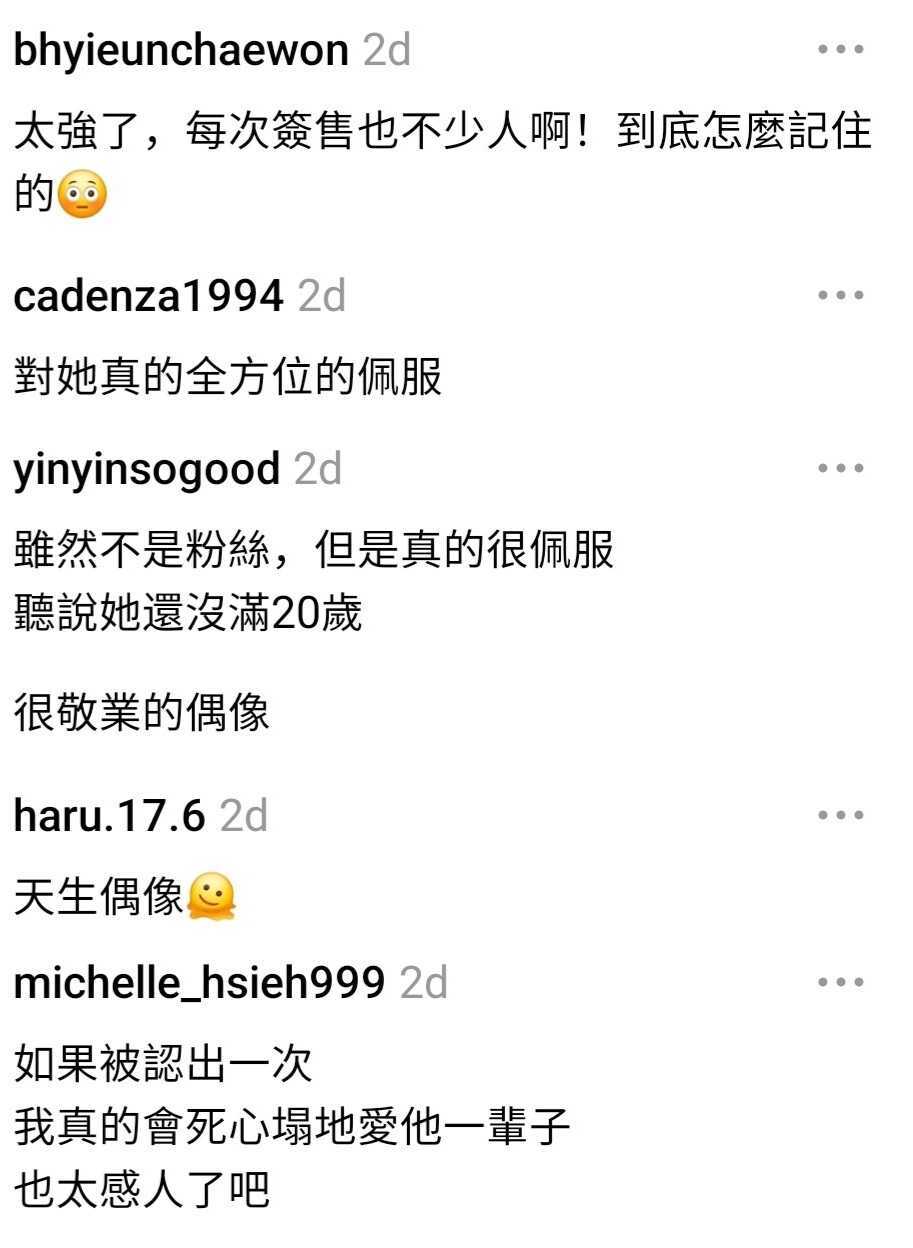This screenshot has width=913, height=1248.
Task: Open options menu for cadenza1994's comment
Action: click(840, 295)
